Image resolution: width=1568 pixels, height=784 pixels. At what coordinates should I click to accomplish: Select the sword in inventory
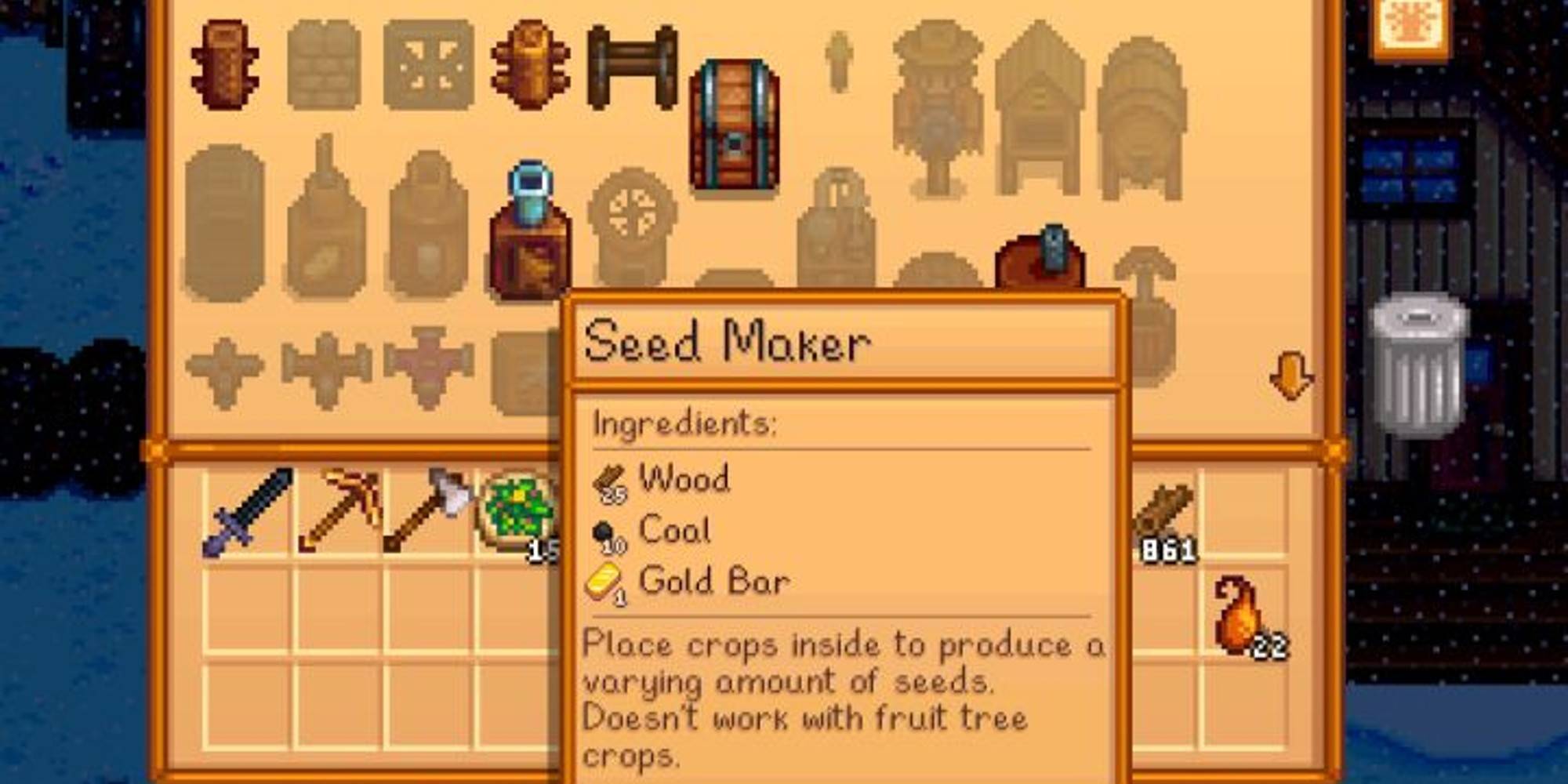pos(248,513)
